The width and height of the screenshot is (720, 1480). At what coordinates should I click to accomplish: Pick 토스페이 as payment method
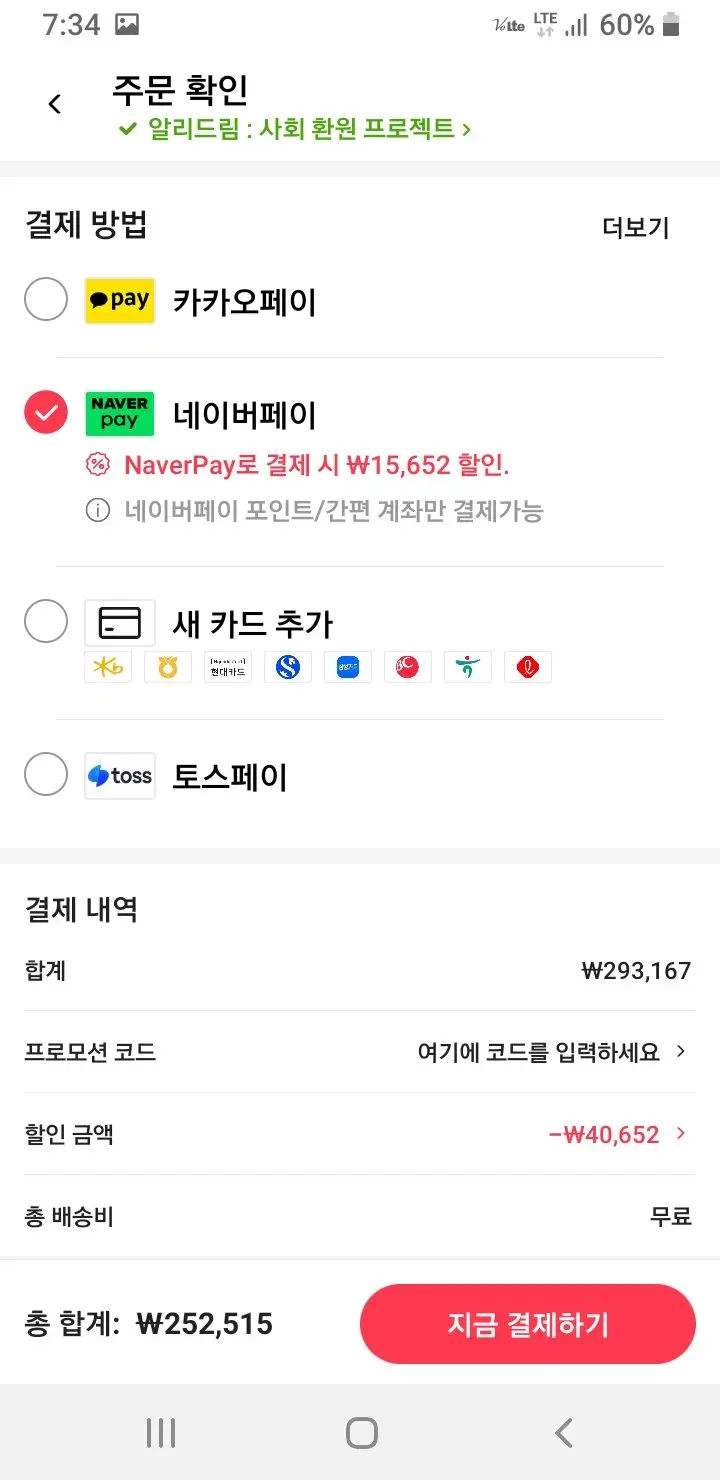point(46,775)
